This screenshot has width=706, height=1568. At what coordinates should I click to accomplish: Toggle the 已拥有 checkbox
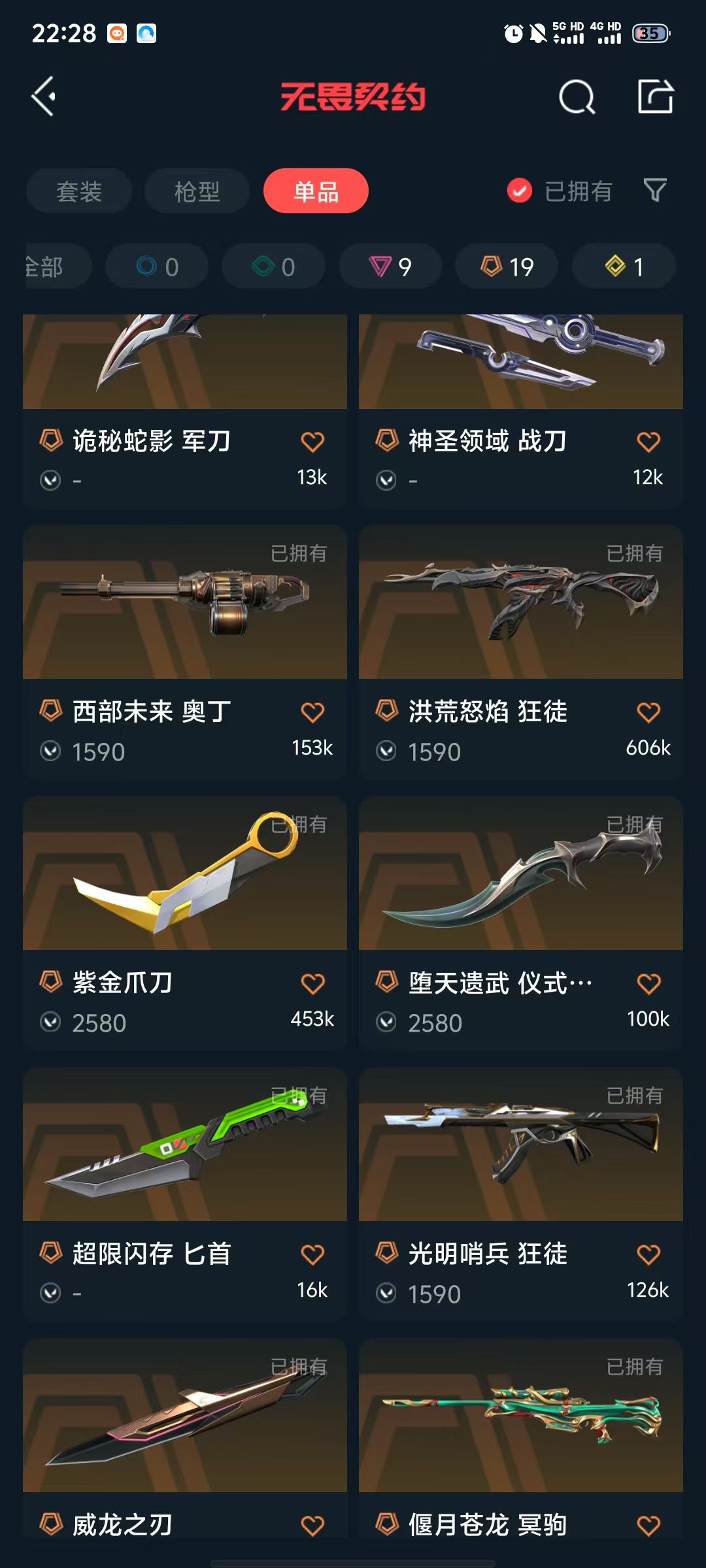click(520, 191)
